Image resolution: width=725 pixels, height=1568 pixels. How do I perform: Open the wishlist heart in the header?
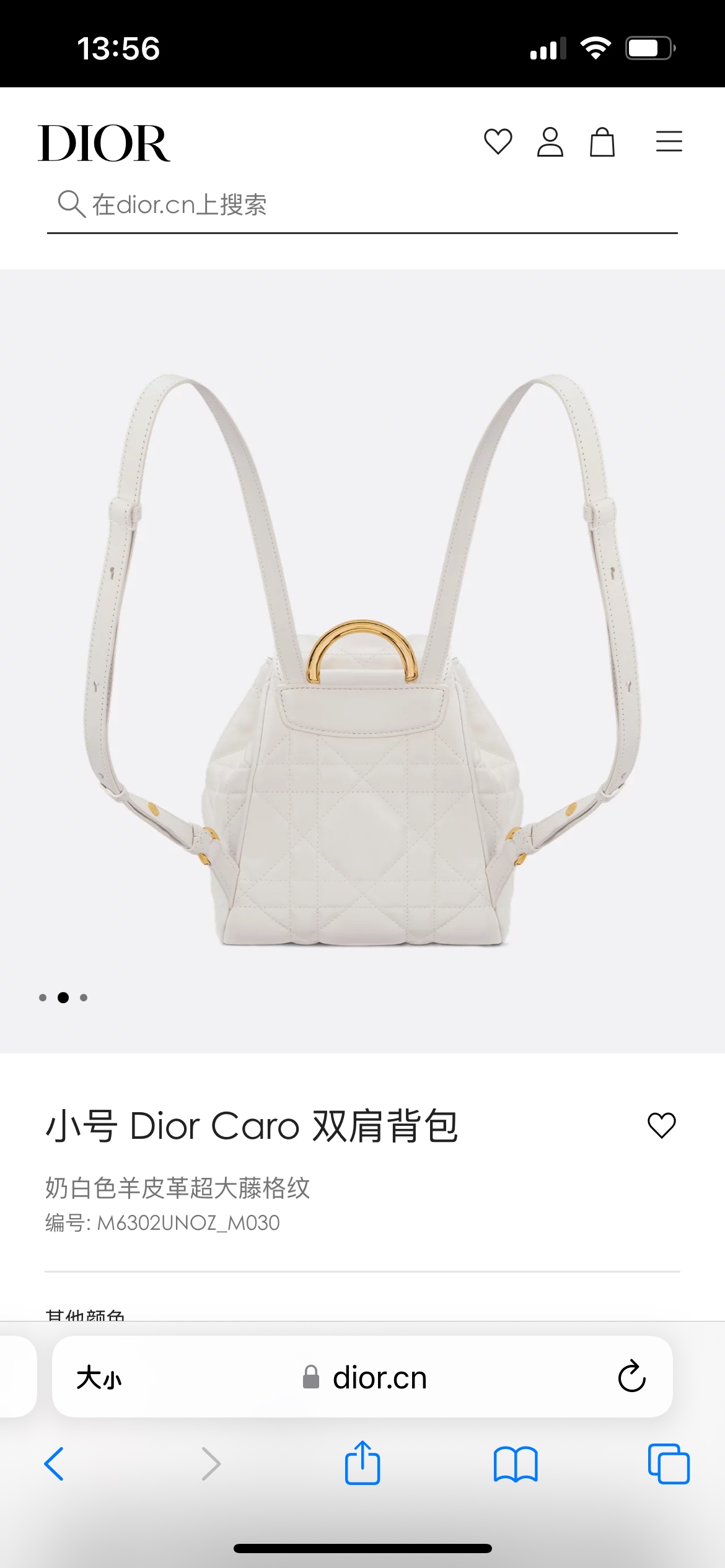coord(498,142)
